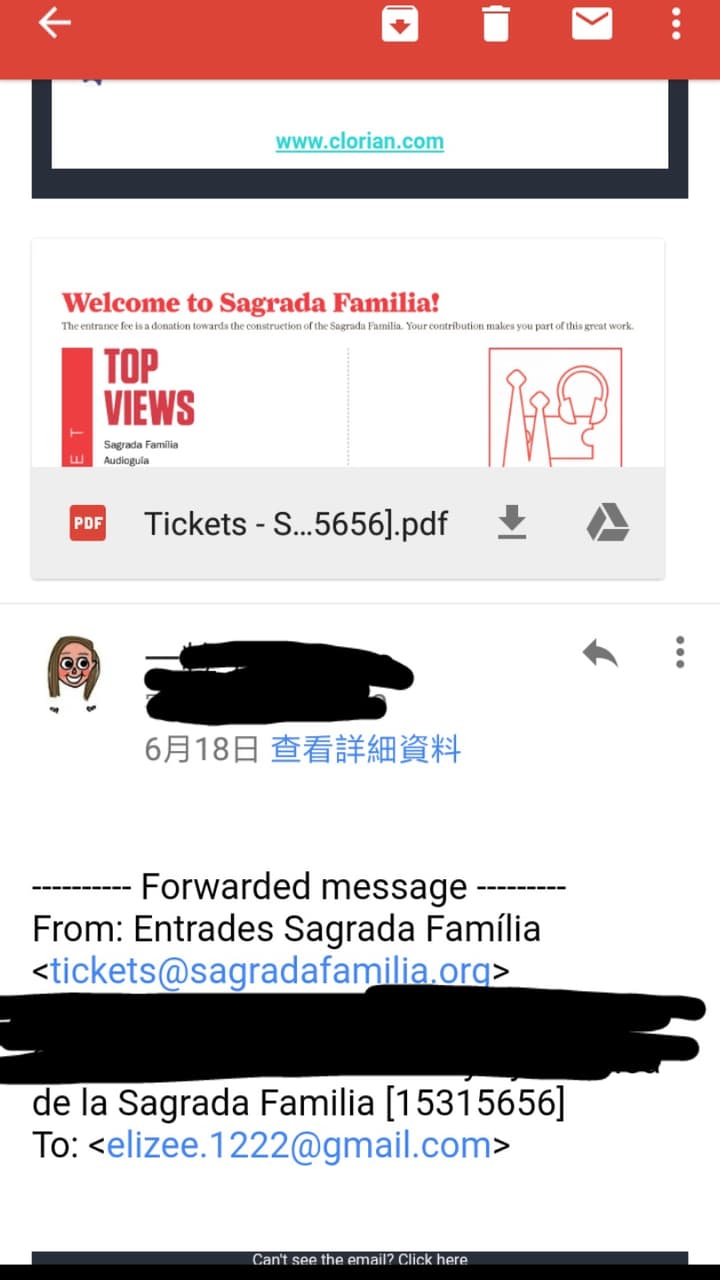
Task: Open the tickets@sagradafamilia.org address link
Action: [x=270, y=971]
